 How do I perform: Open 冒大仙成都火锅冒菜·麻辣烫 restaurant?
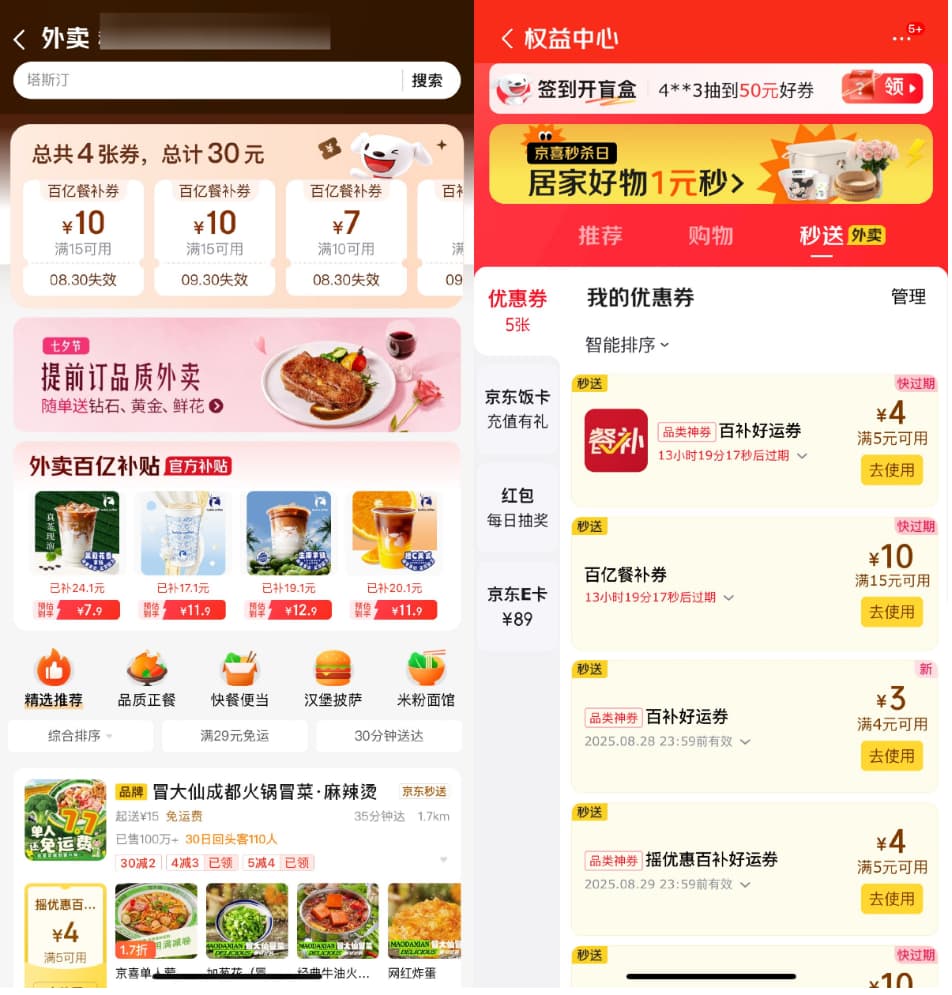[264, 792]
